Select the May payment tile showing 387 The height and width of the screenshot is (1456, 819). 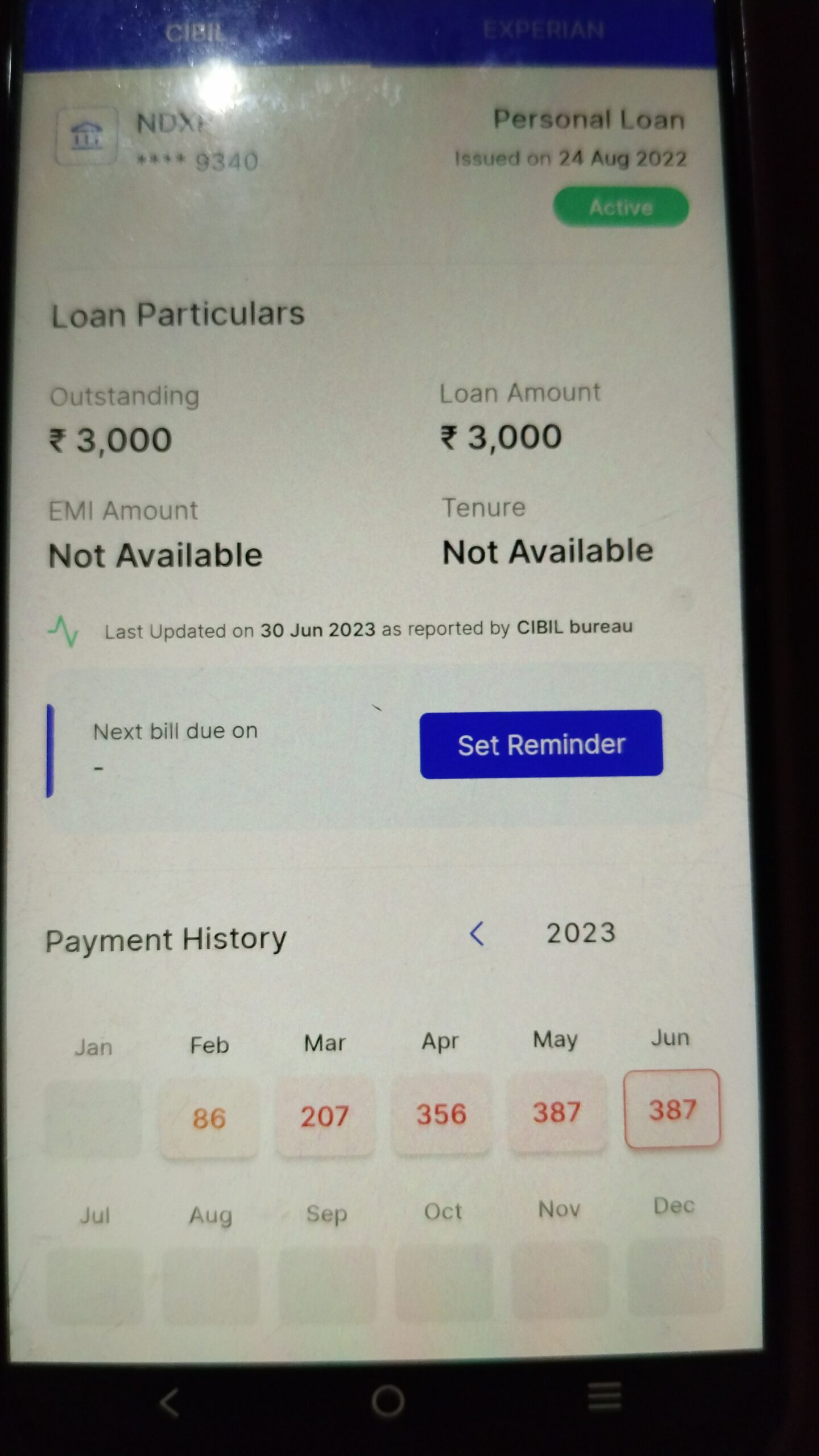pyautogui.click(x=556, y=1112)
